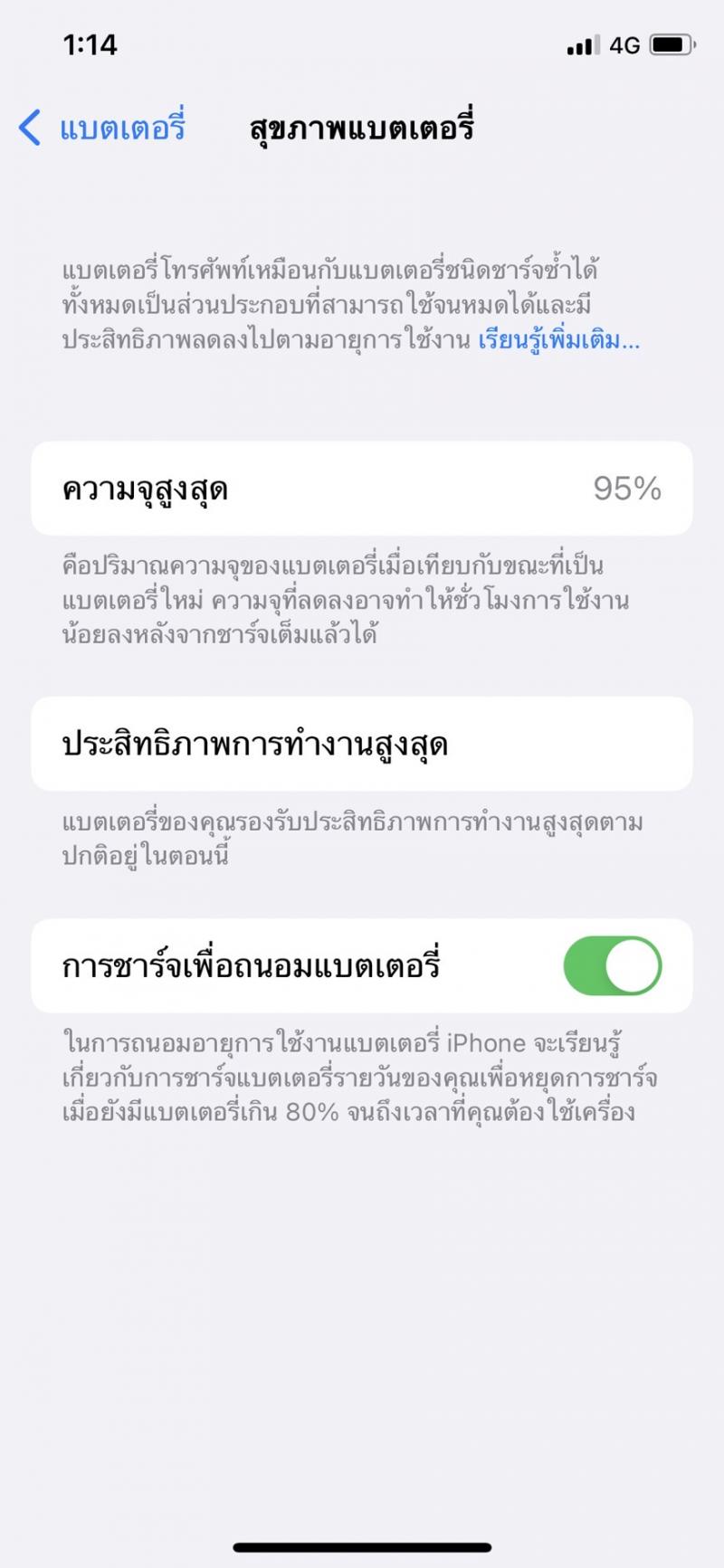The width and height of the screenshot is (724, 1568).
Task: Go back to แบตเตอรี่ settings
Action: (x=102, y=128)
